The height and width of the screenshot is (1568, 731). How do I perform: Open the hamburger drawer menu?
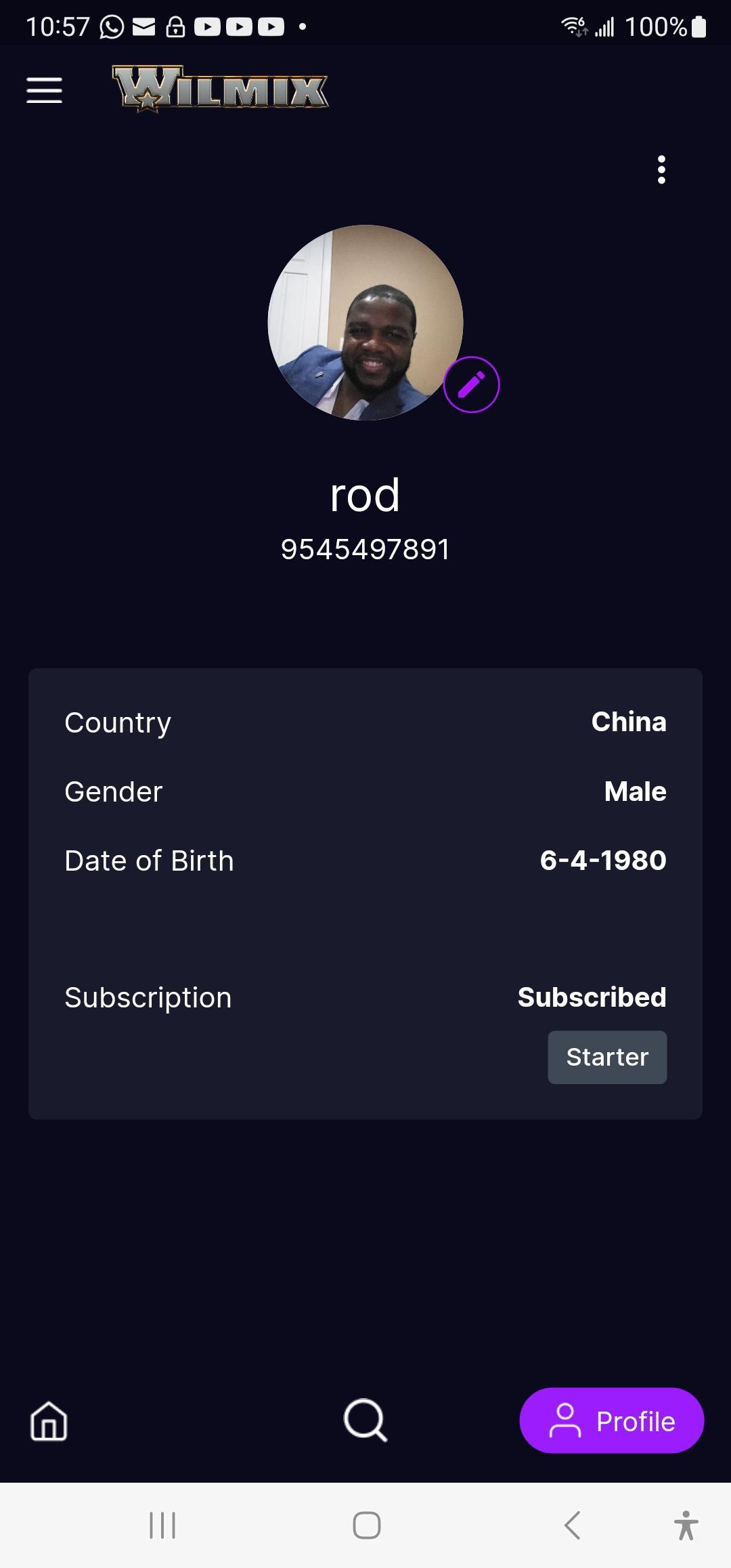pyautogui.click(x=45, y=90)
